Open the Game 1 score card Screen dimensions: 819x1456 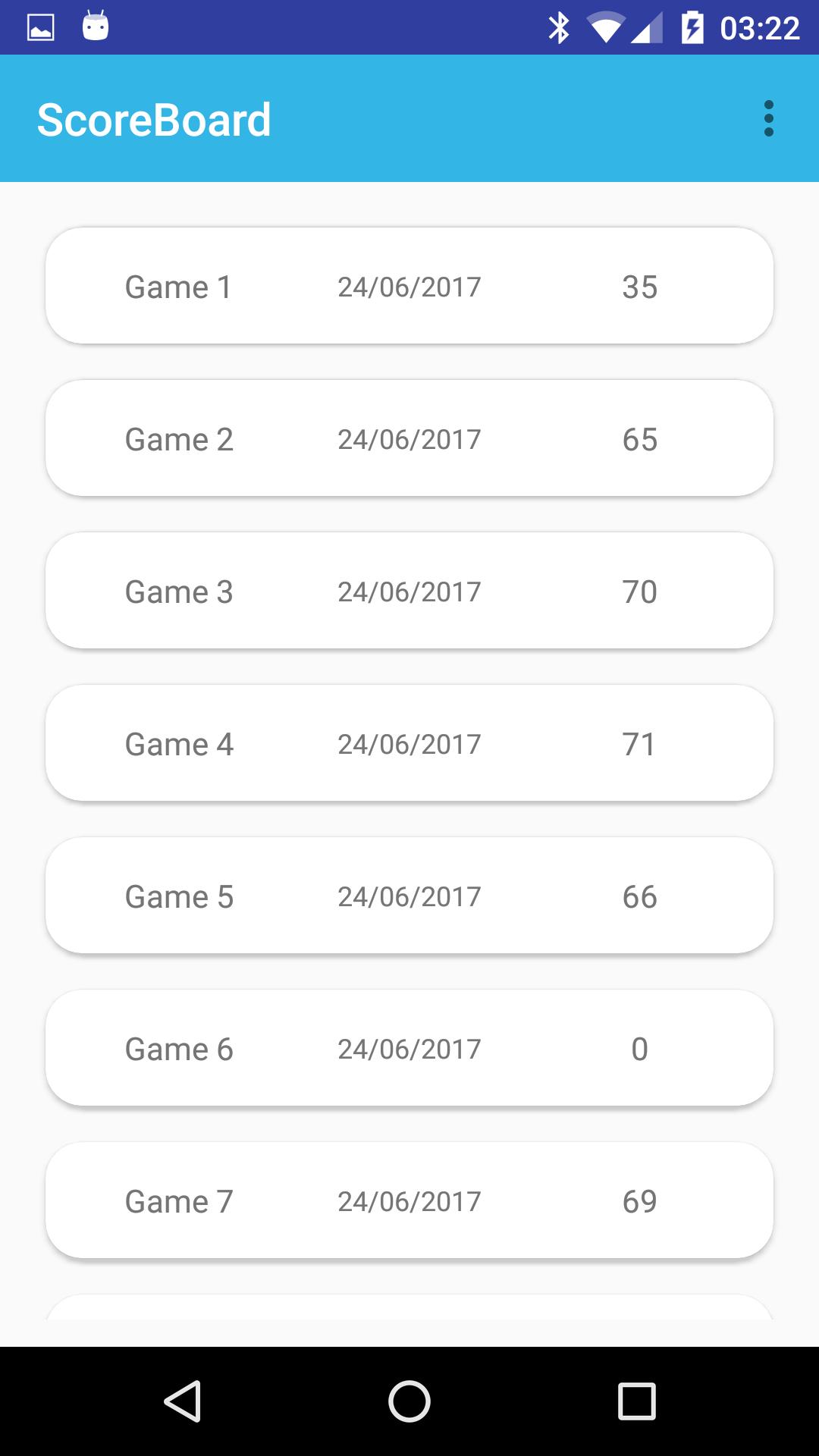(409, 286)
